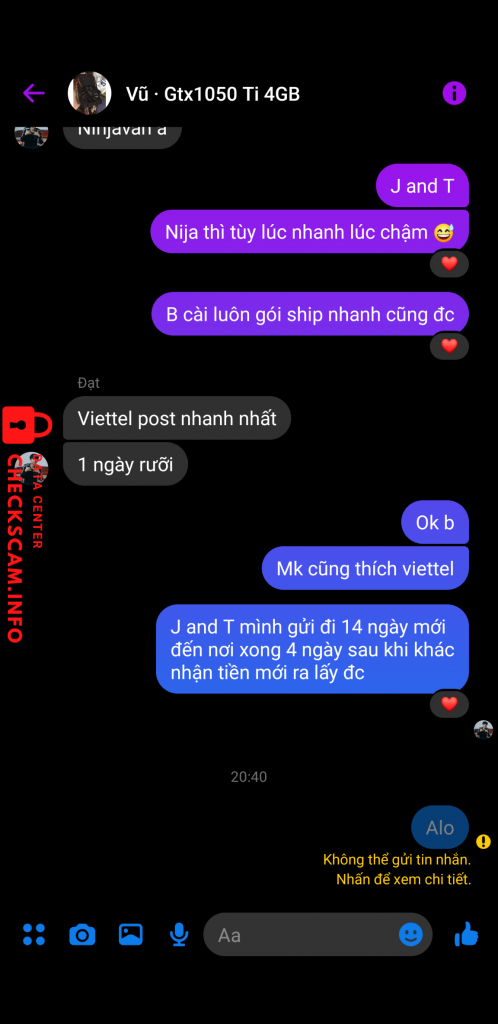Open the emoji picker in message field
This screenshot has height=1024, width=498.
pos(411,935)
